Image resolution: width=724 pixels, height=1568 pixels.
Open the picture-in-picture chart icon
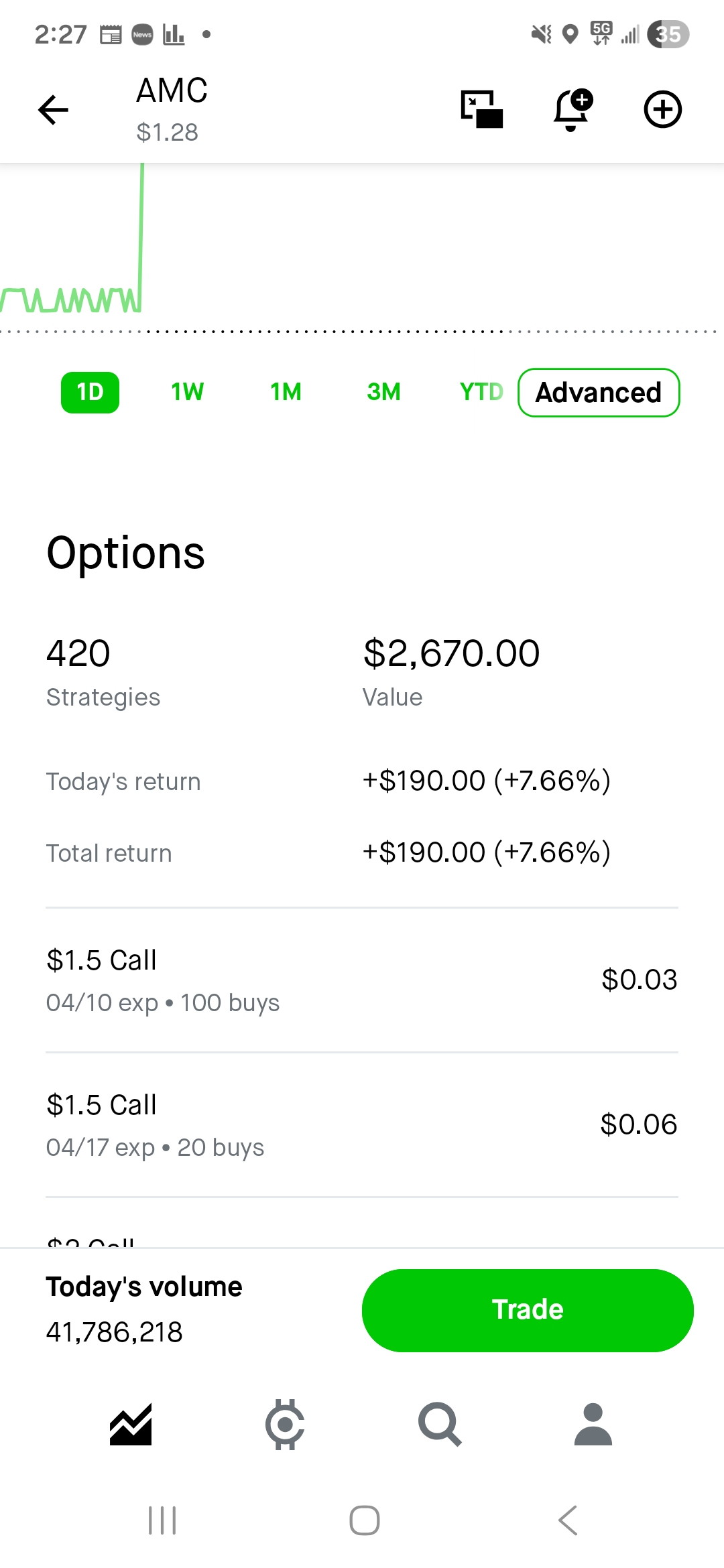[x=481, y=109]
